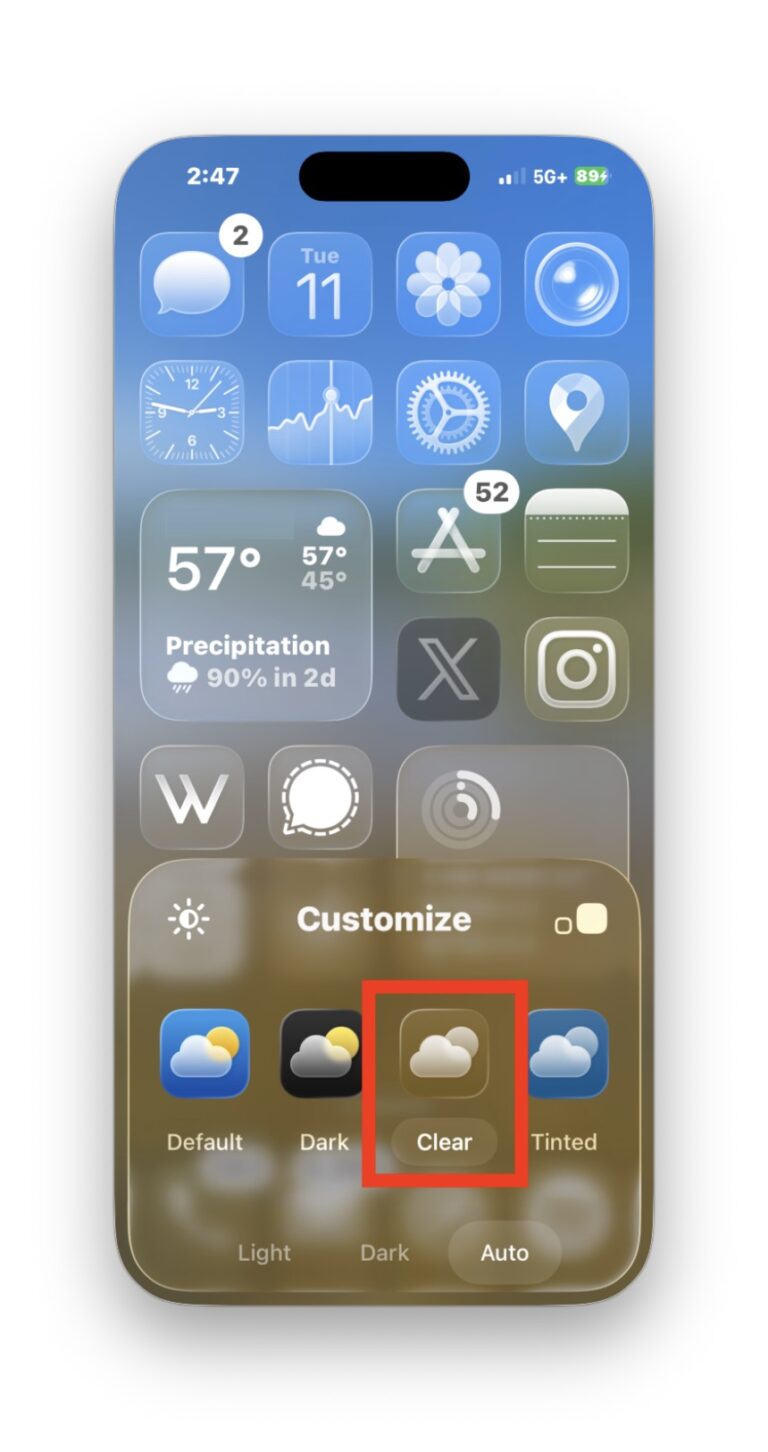The width and height of the screenshot is (768, 1452).
Task: Choose the Default icon style
Action: 205,1054
